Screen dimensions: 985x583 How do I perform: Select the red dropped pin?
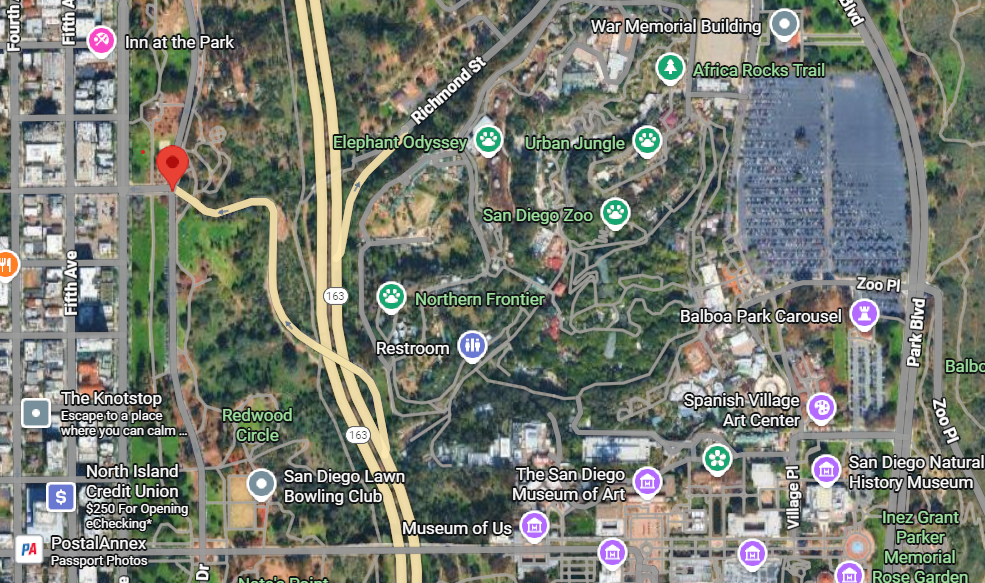coord(174,164)
